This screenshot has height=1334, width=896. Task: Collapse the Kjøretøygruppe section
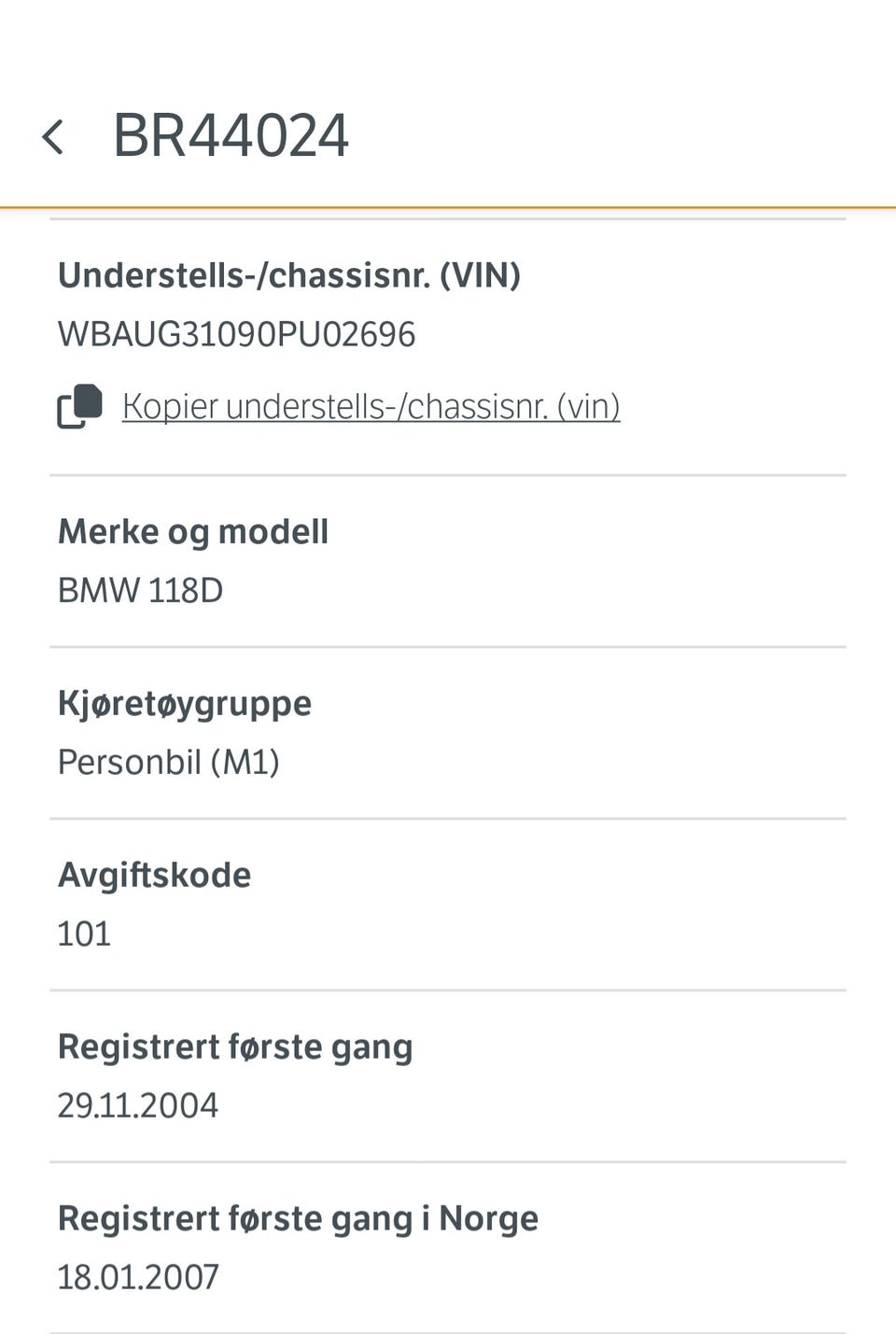pos(185,702)
